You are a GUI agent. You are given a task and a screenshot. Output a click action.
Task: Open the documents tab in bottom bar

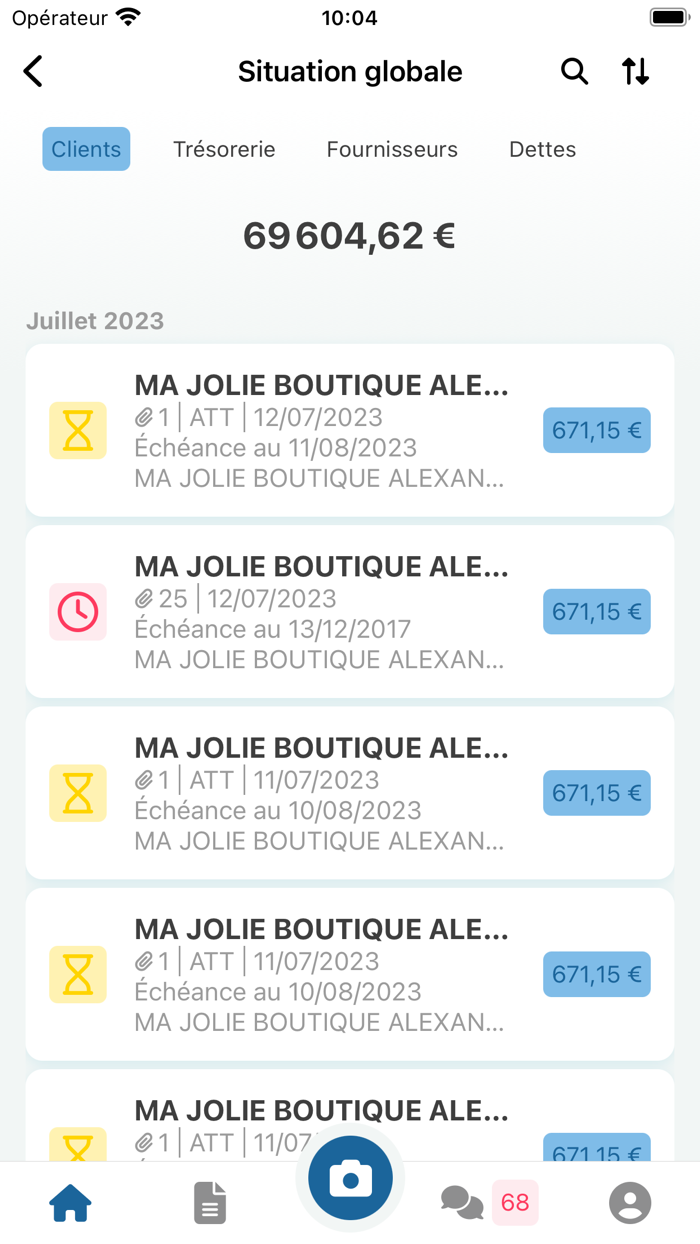tap(210, 1203)
